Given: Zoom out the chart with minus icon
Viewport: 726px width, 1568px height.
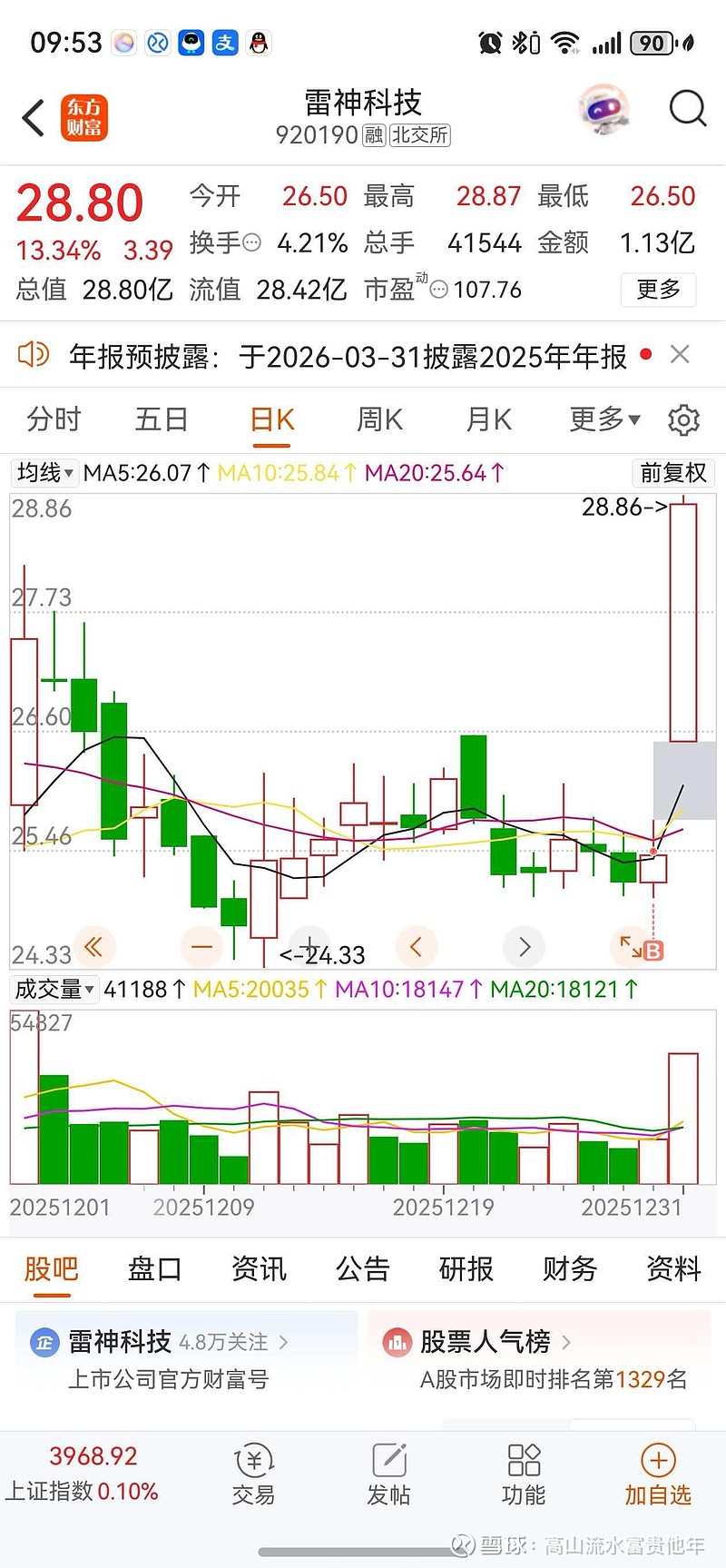Looking at the screenshot, I should tap(201, 946).
